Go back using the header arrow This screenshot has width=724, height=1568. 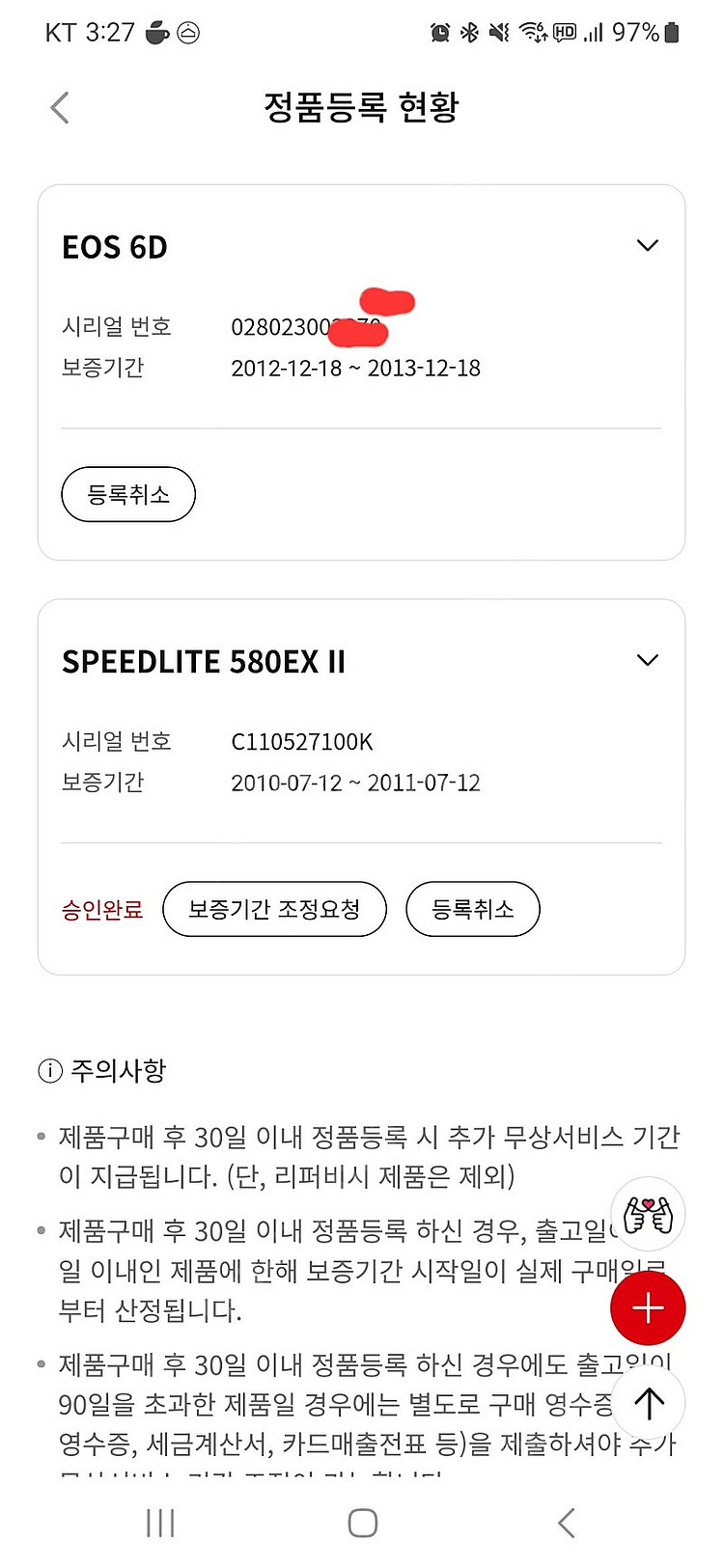click(60, 107)
